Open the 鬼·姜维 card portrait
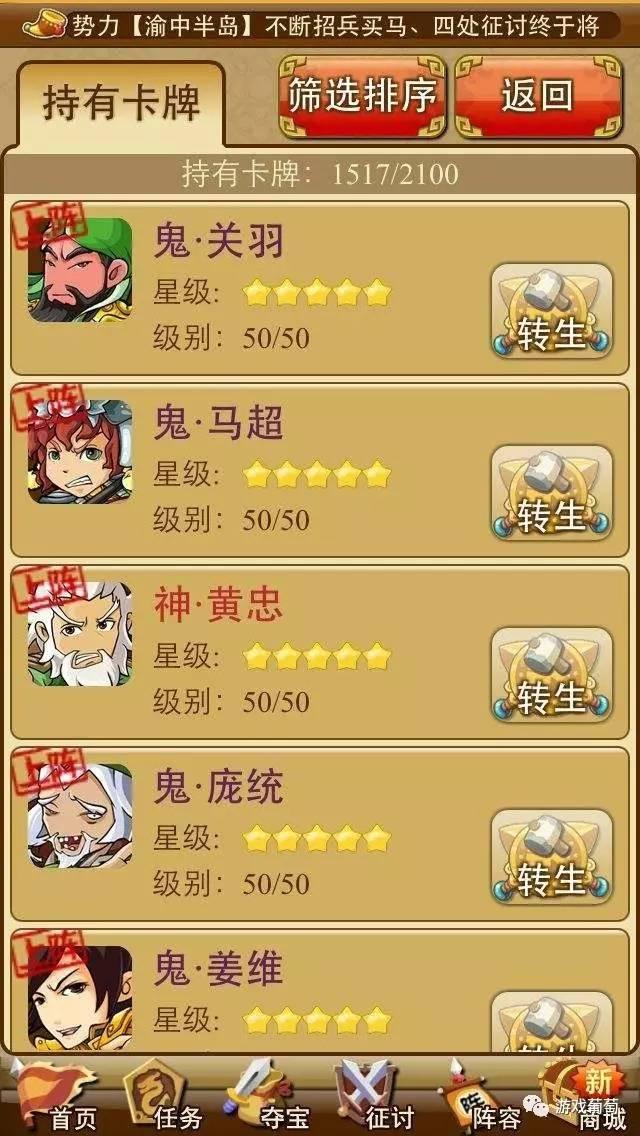This screenshot has width=640, height=1136. pyautogui.click(x=80, y=996)
